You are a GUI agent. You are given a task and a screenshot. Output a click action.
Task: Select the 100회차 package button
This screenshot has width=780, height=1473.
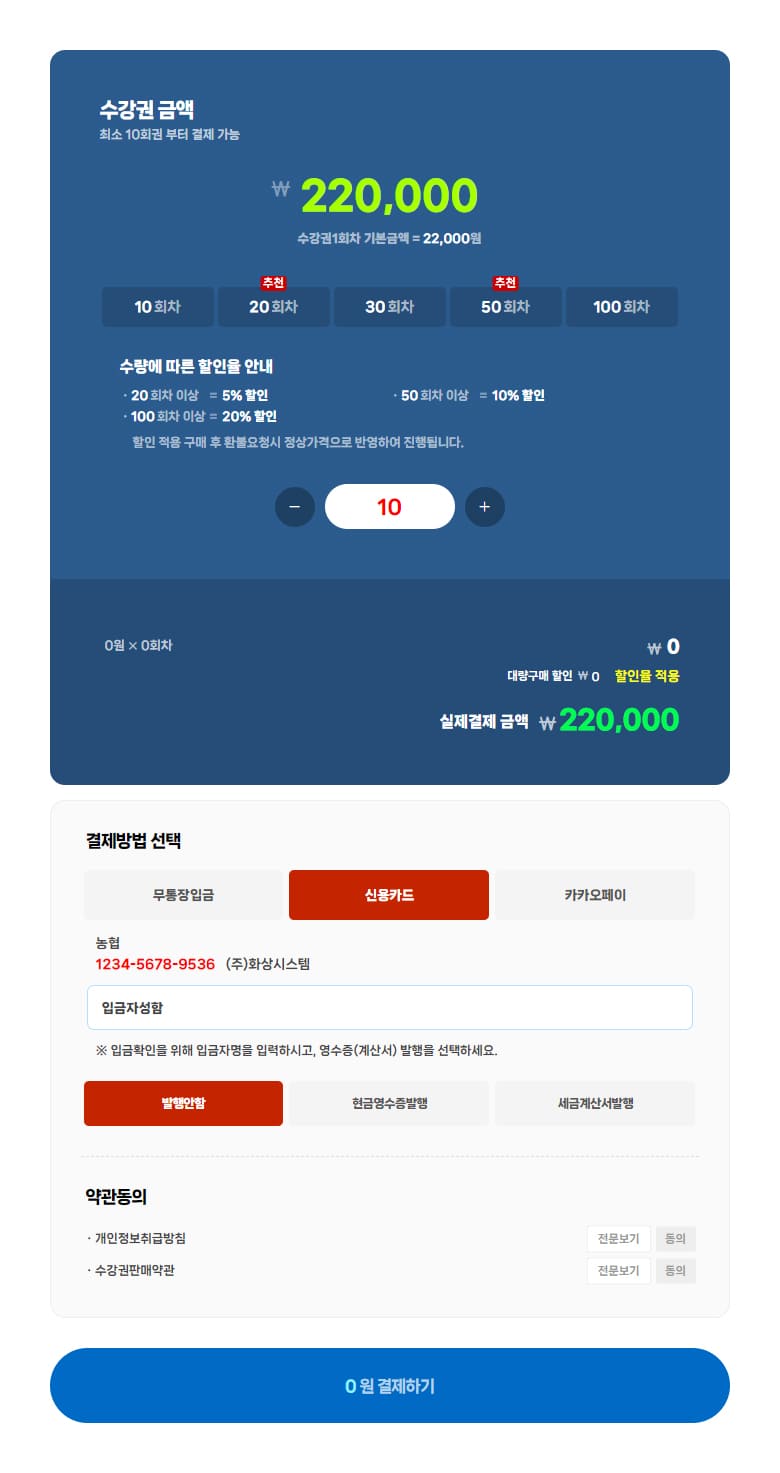[x=622, y=307]
